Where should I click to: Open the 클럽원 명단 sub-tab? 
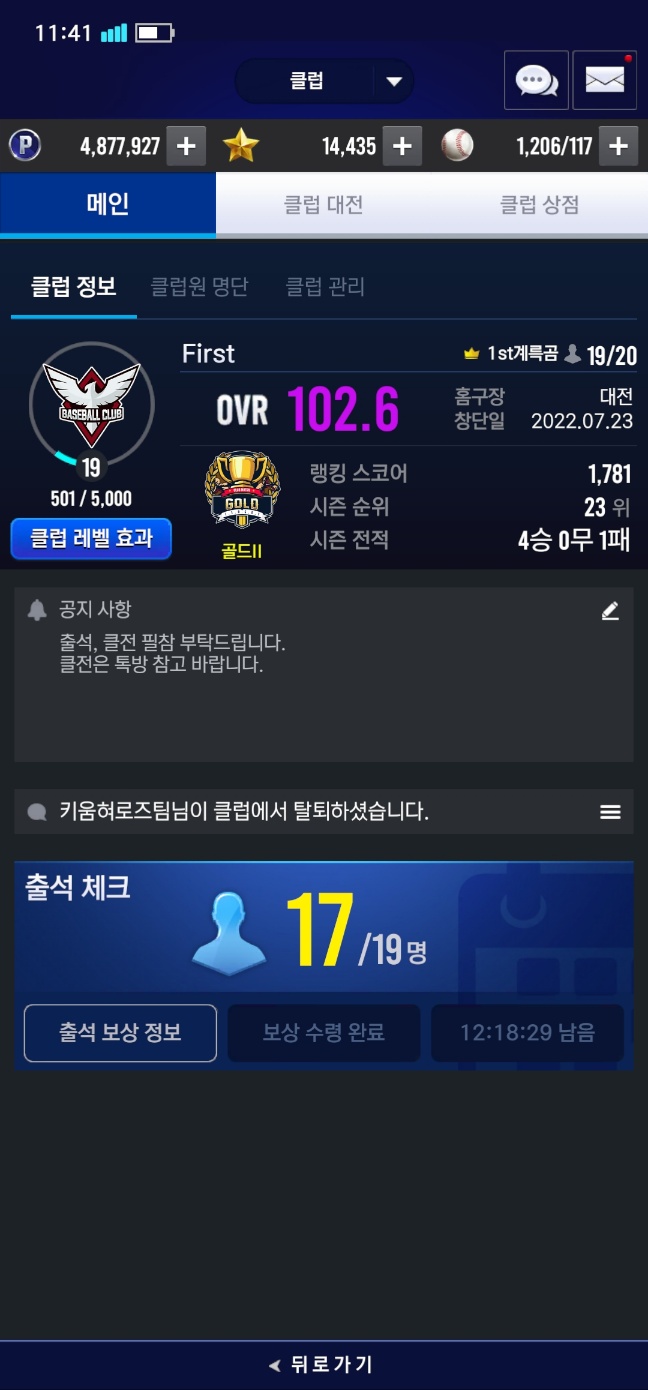199,287
